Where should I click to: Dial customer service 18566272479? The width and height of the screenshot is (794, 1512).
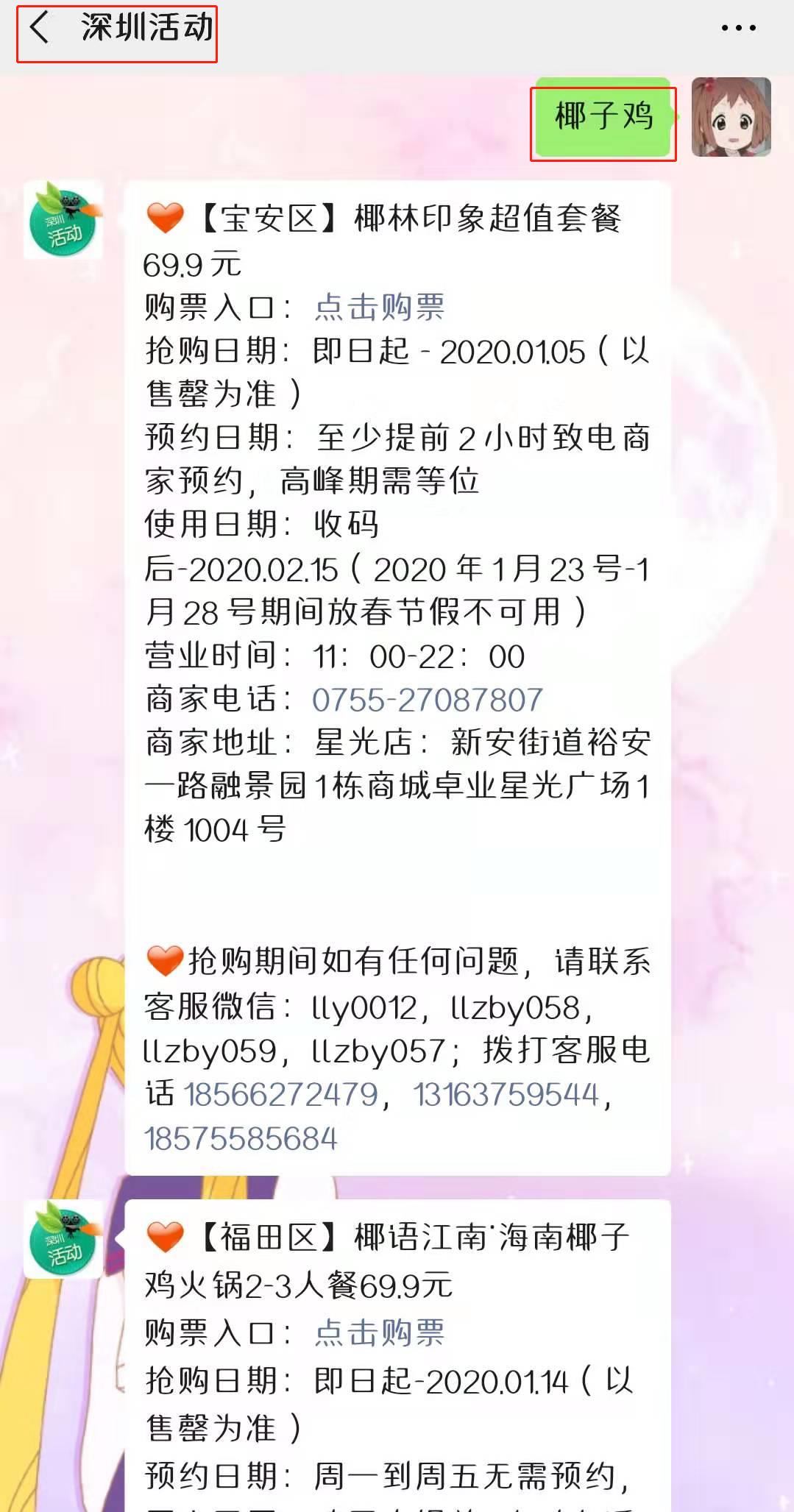coord(280,1094)
